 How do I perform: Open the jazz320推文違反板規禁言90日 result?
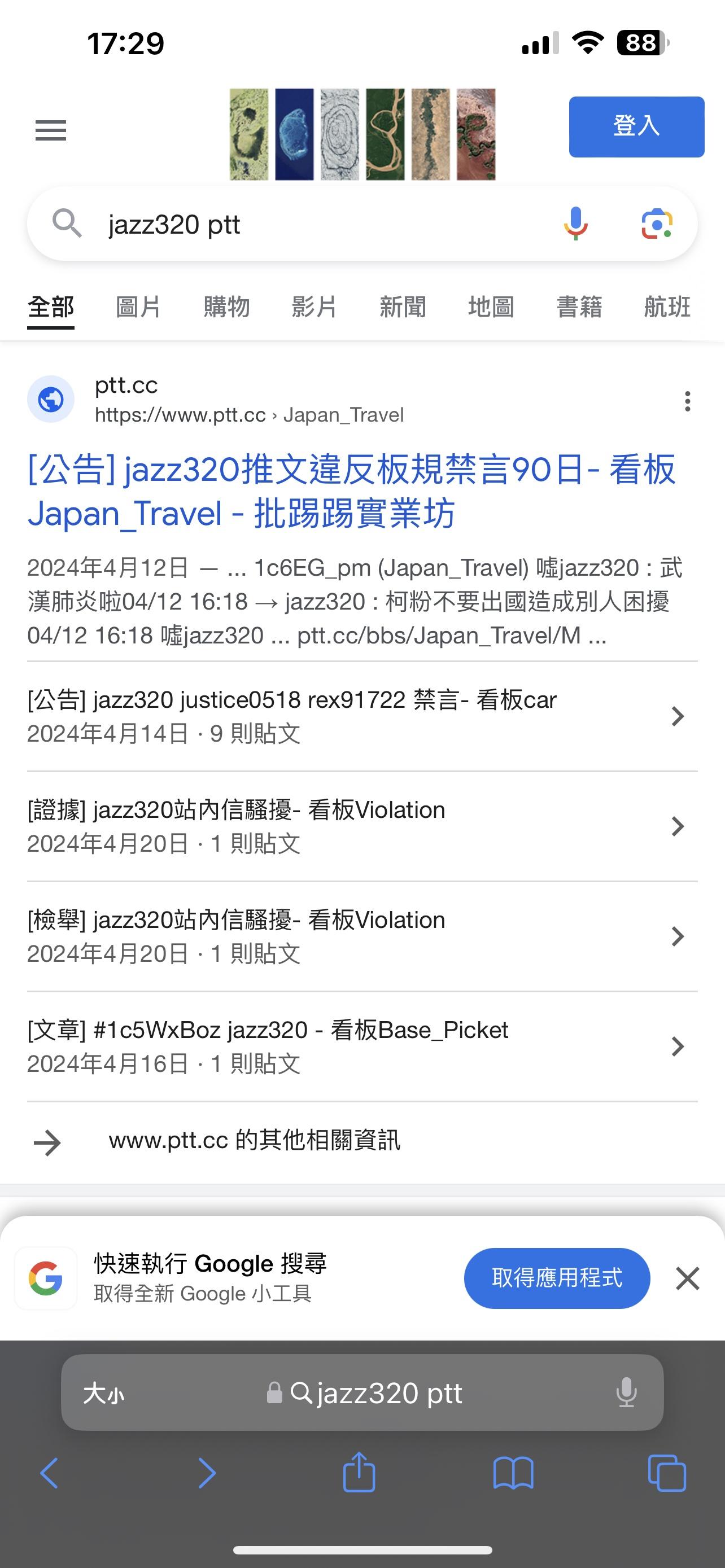click(351, 491)
